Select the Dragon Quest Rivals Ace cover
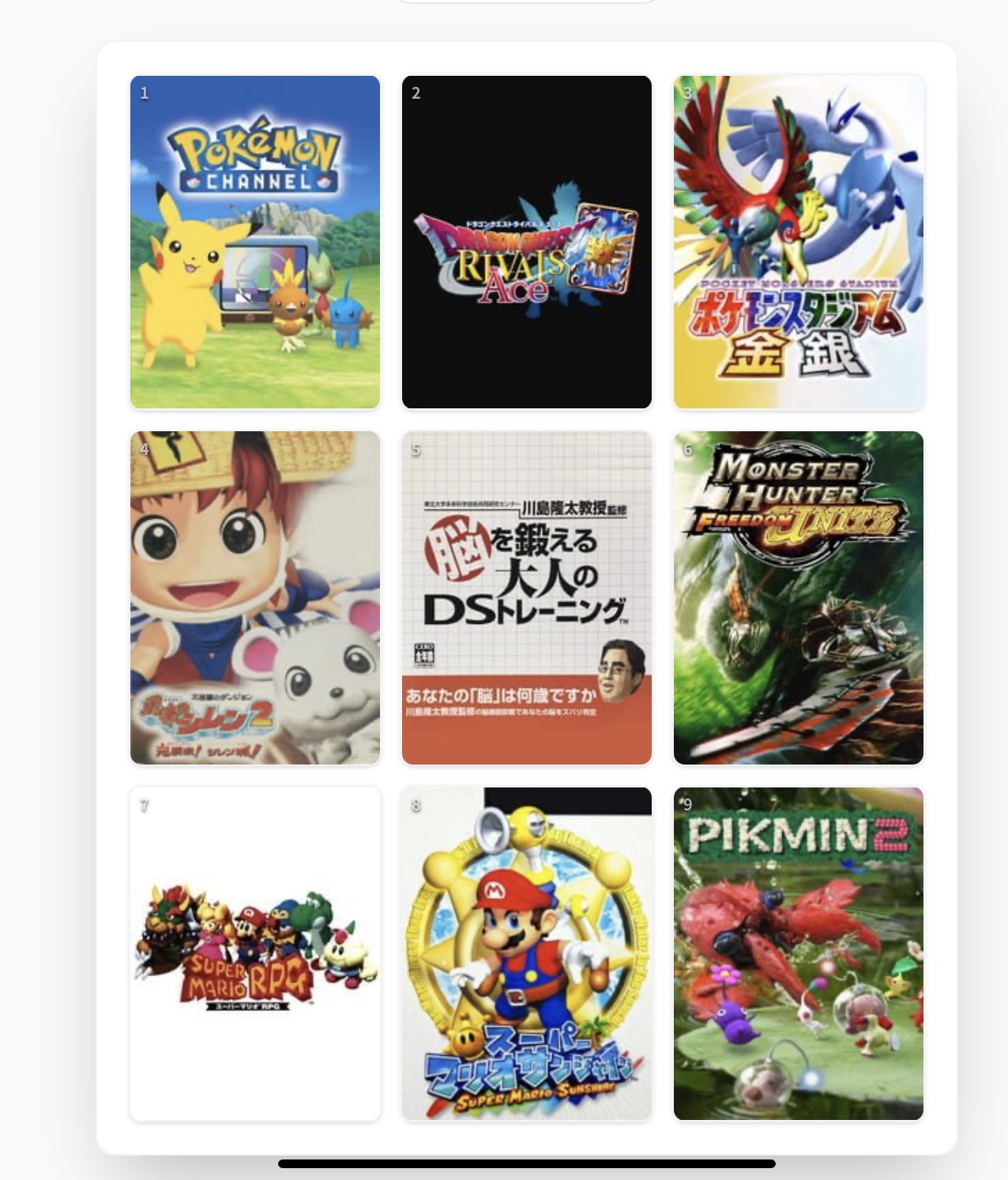The height and width of the screenshot is (1180, 1008). click(x=527, y=242)
